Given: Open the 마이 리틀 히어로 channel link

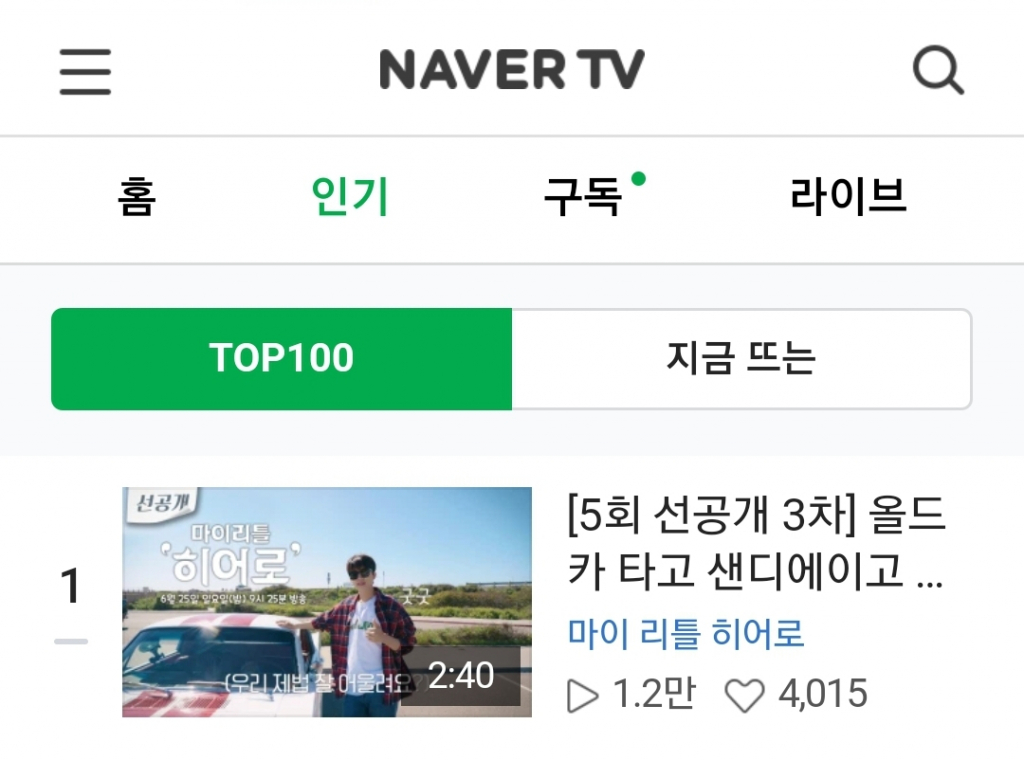Looking at the screenshot, I should click(x=686, y=634).
